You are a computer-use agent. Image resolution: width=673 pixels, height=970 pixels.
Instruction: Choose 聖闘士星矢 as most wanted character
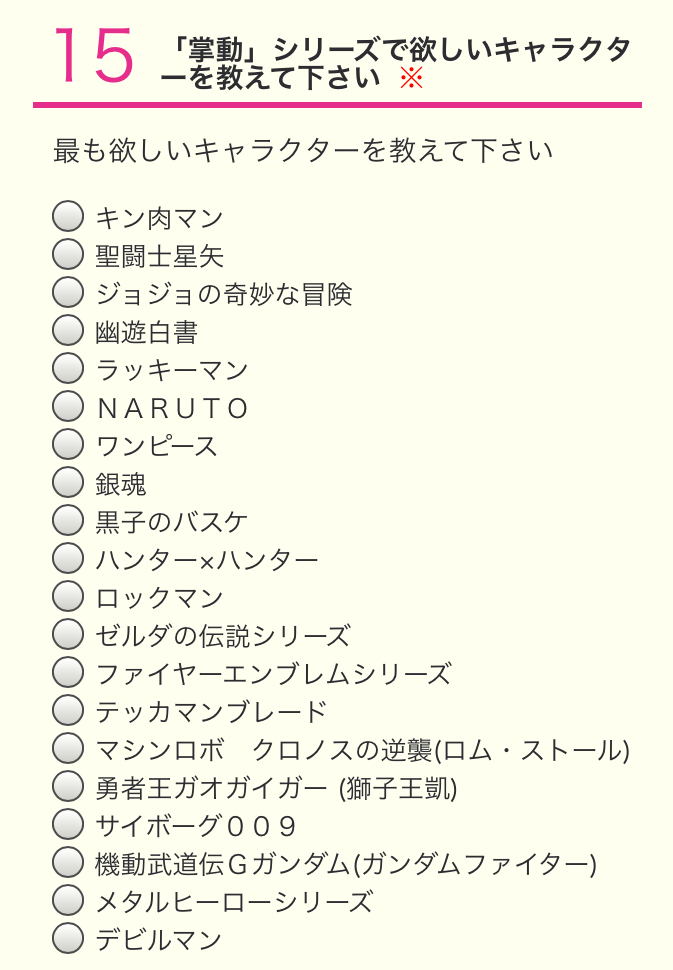click(x=67, y=254)
